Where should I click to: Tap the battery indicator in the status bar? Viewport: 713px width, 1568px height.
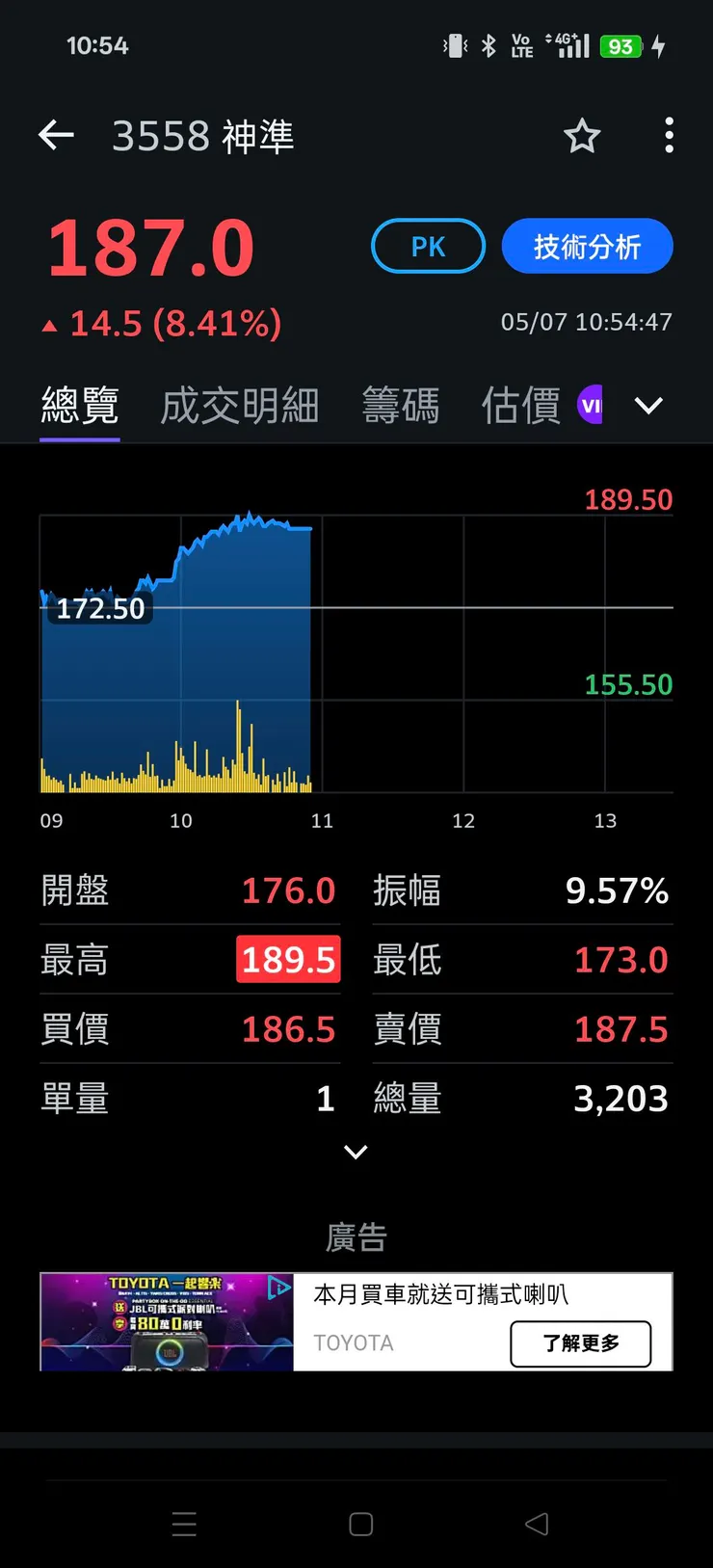click(x=621, y=45)
